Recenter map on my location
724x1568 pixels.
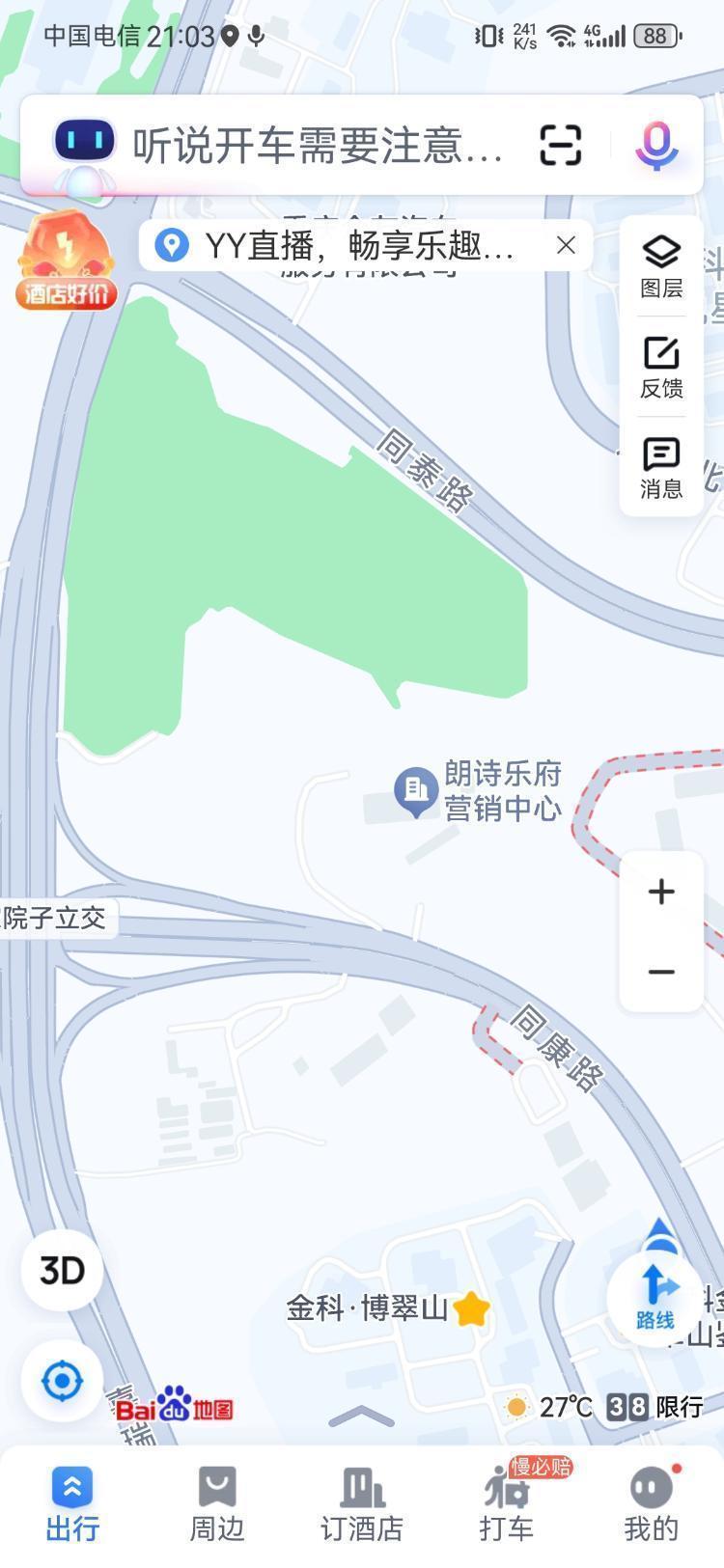pyautogui.click(x=63, y=1381)
